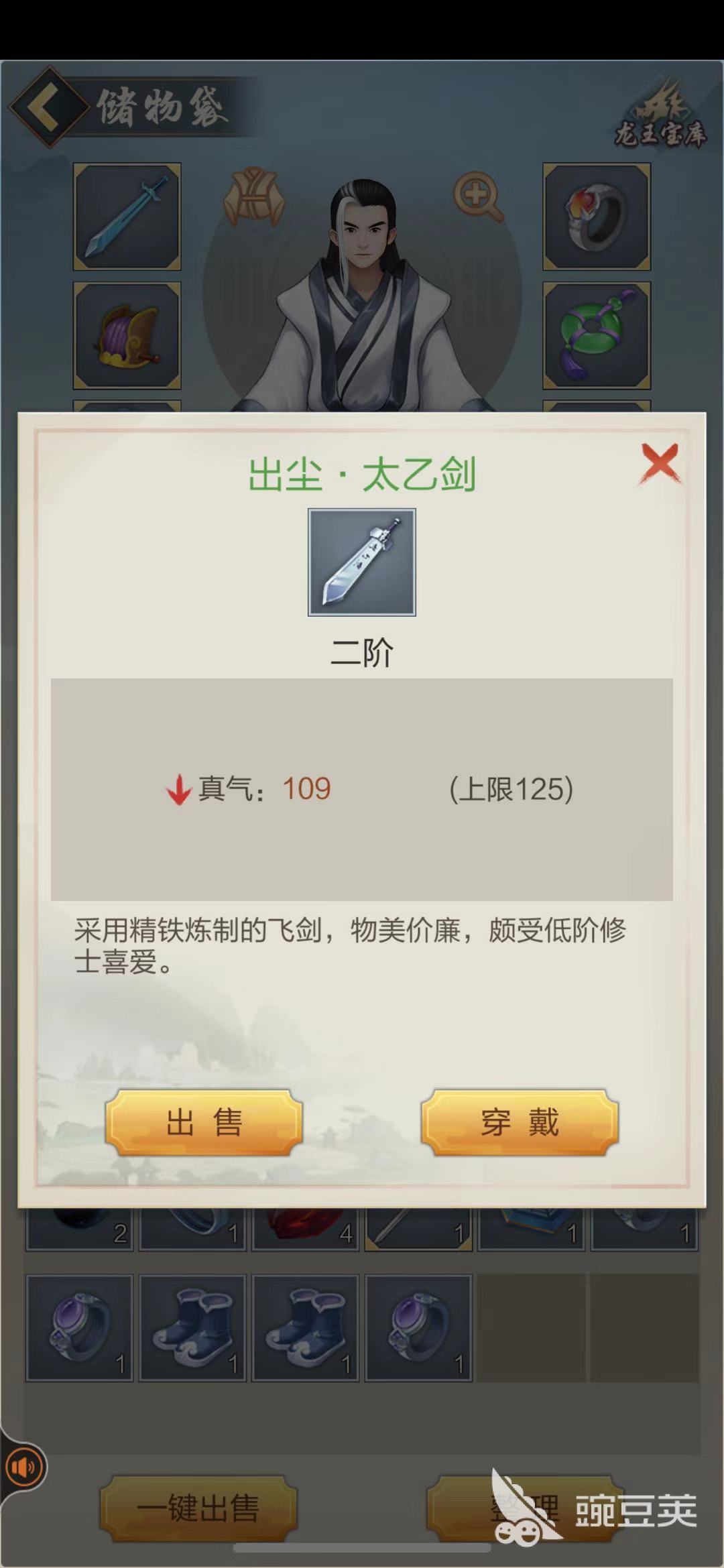Select the equipped green jade pendant slot

596,335
